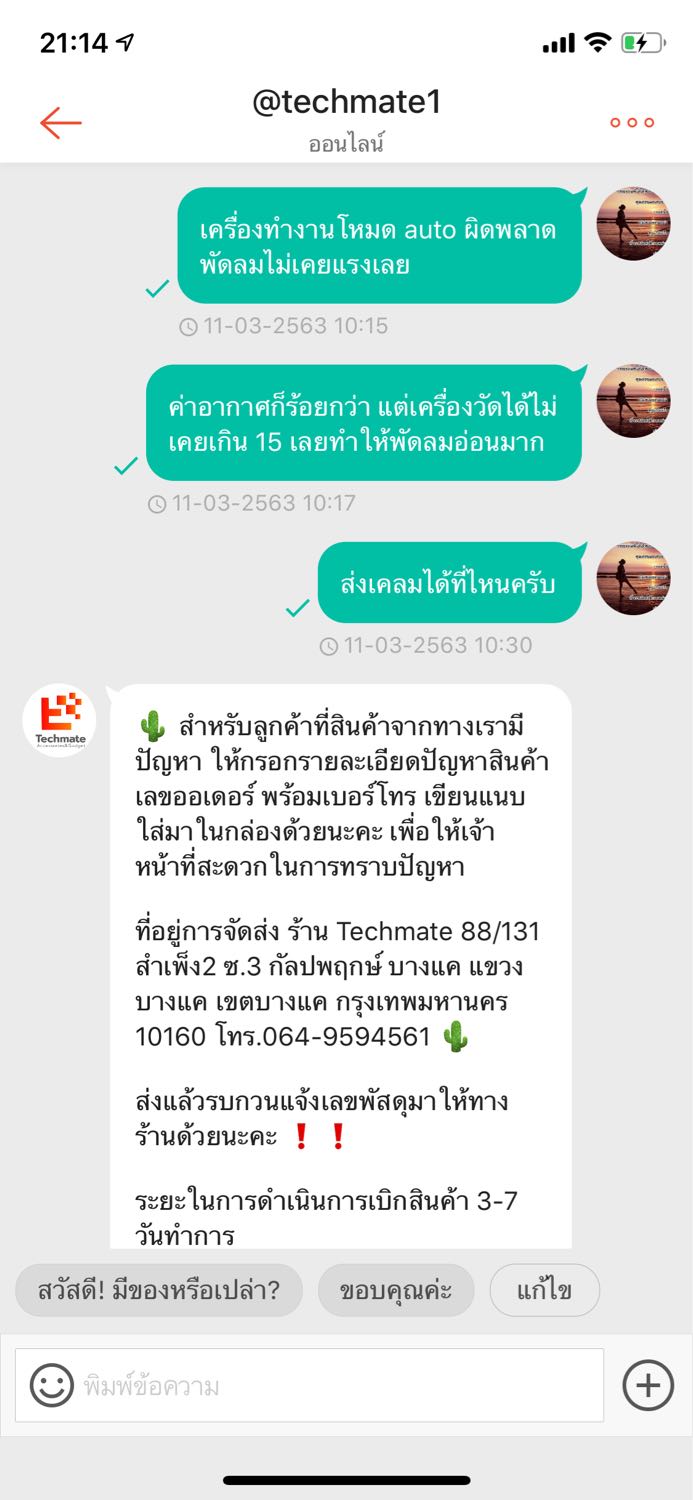Send quick reply ขอบคุณค่ะ
The image size is (693, 1500).
396,1290
